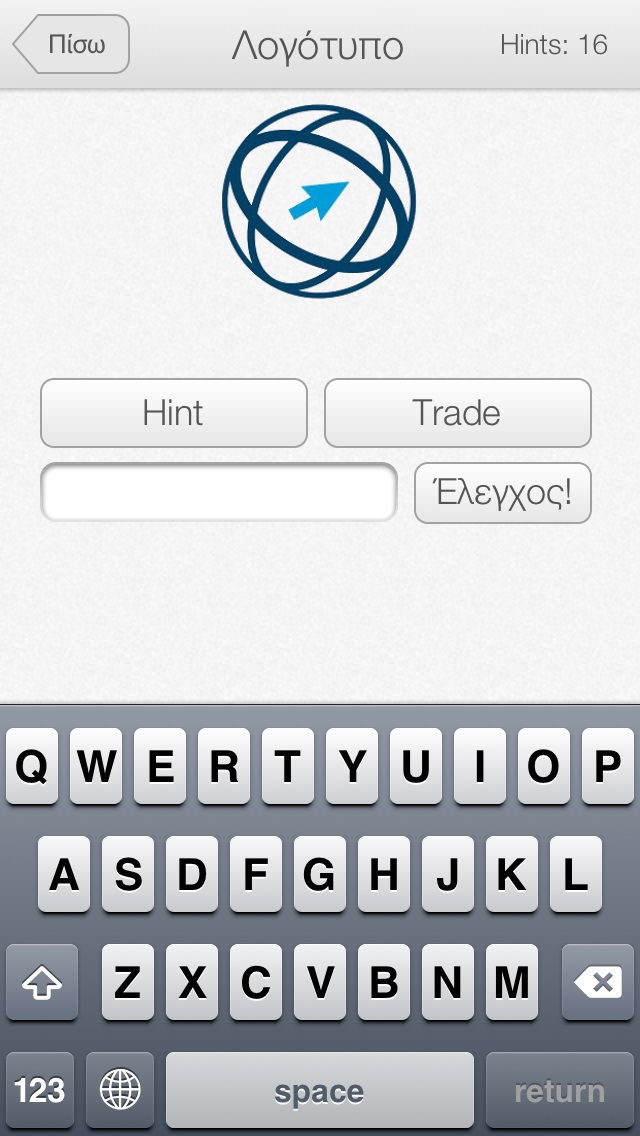
Task: Go back with the Πίσω button
Action: pyautogui.click(x=72, y=44)
